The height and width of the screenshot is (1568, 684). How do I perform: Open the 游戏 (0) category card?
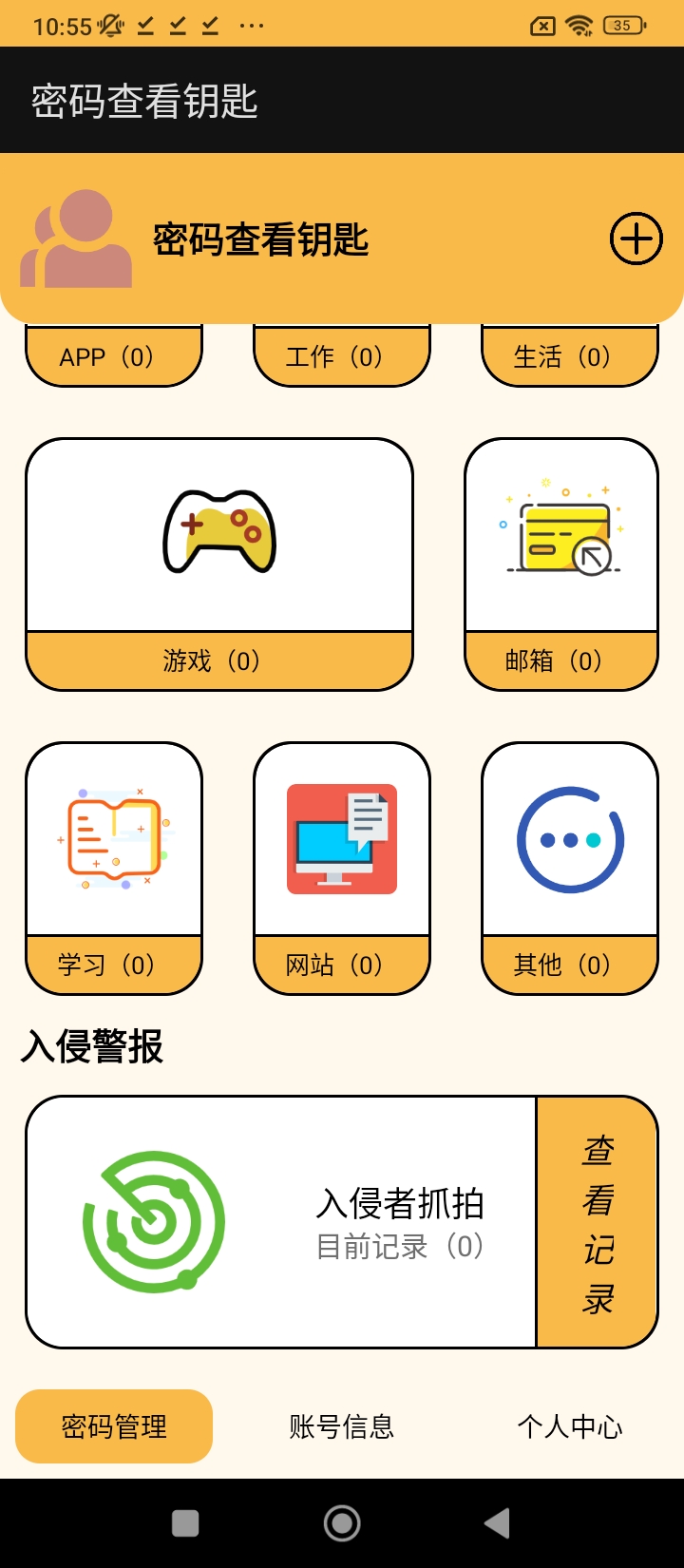click(219, 564)
